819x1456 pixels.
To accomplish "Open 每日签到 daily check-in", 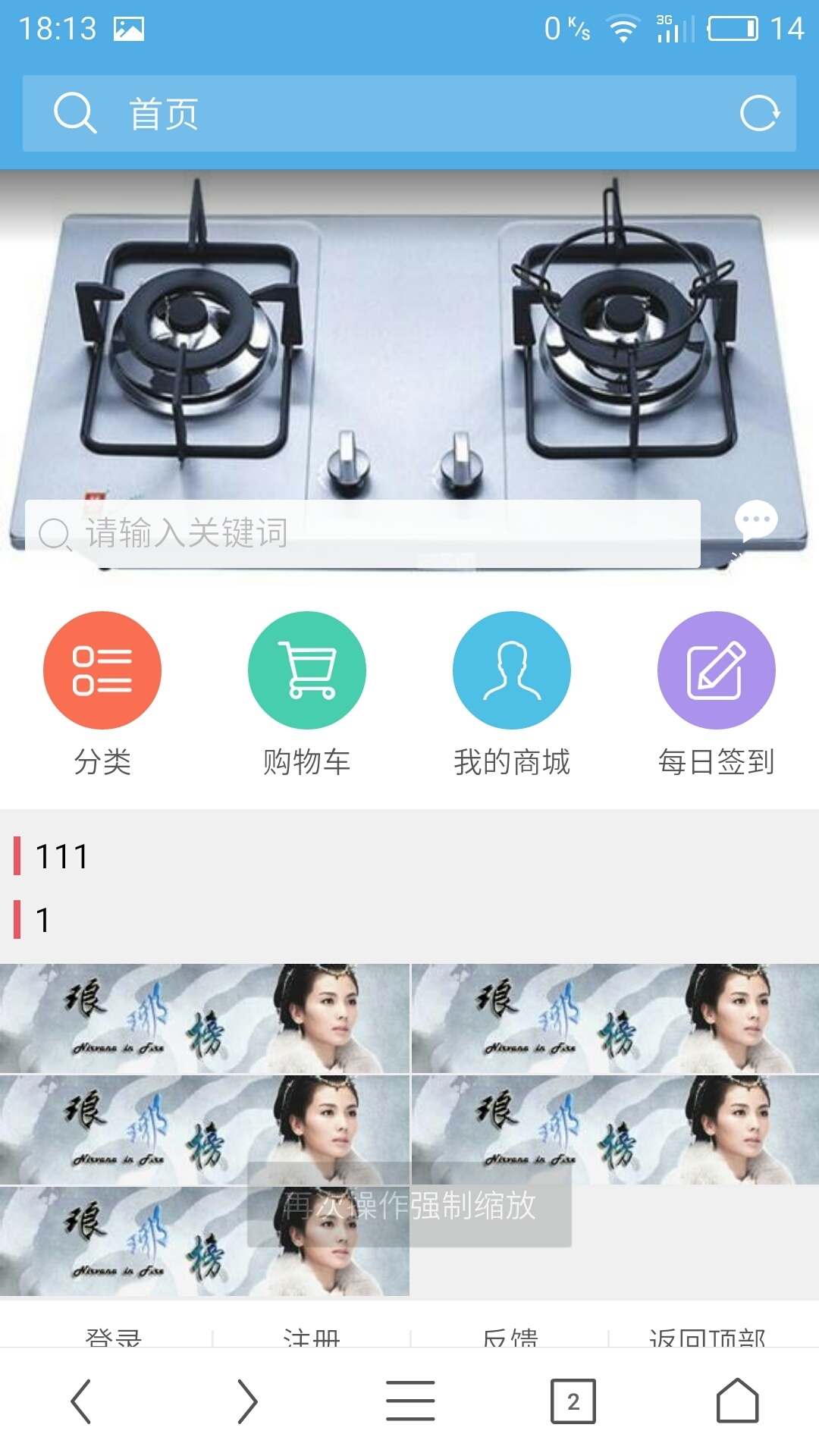I will coord(717,694).
